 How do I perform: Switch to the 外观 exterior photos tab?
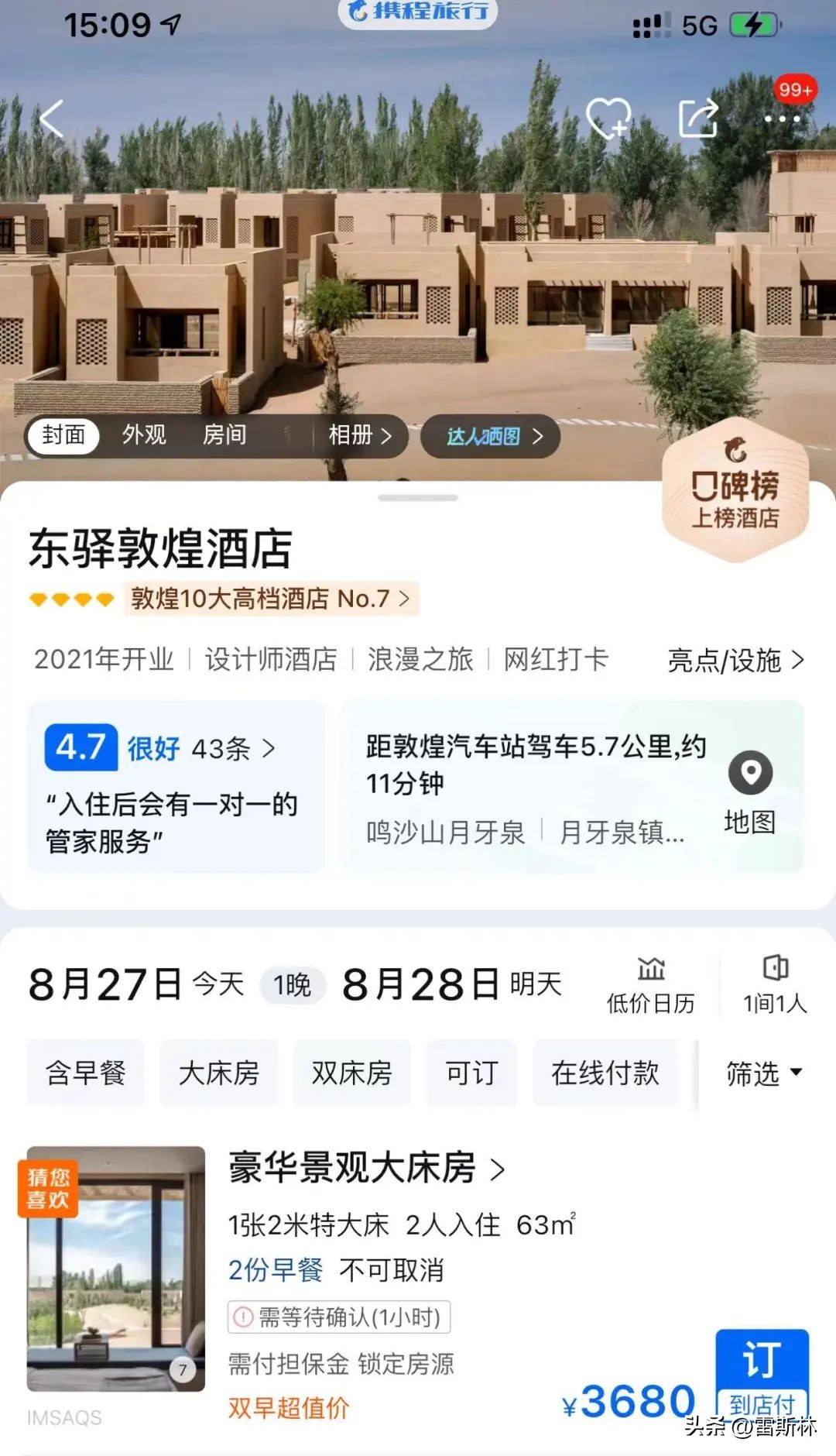tap(142, 436)
